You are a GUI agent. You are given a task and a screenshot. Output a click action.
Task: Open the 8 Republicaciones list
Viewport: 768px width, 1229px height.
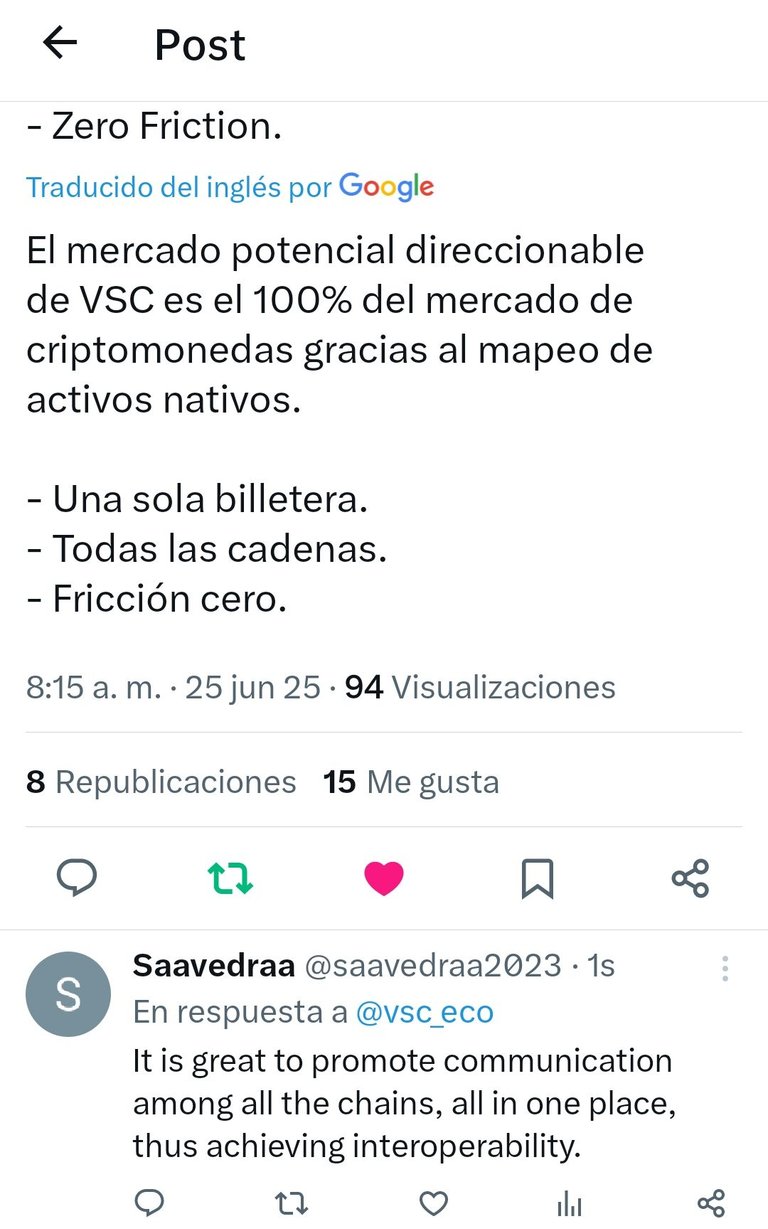click(x=161, y=781)
